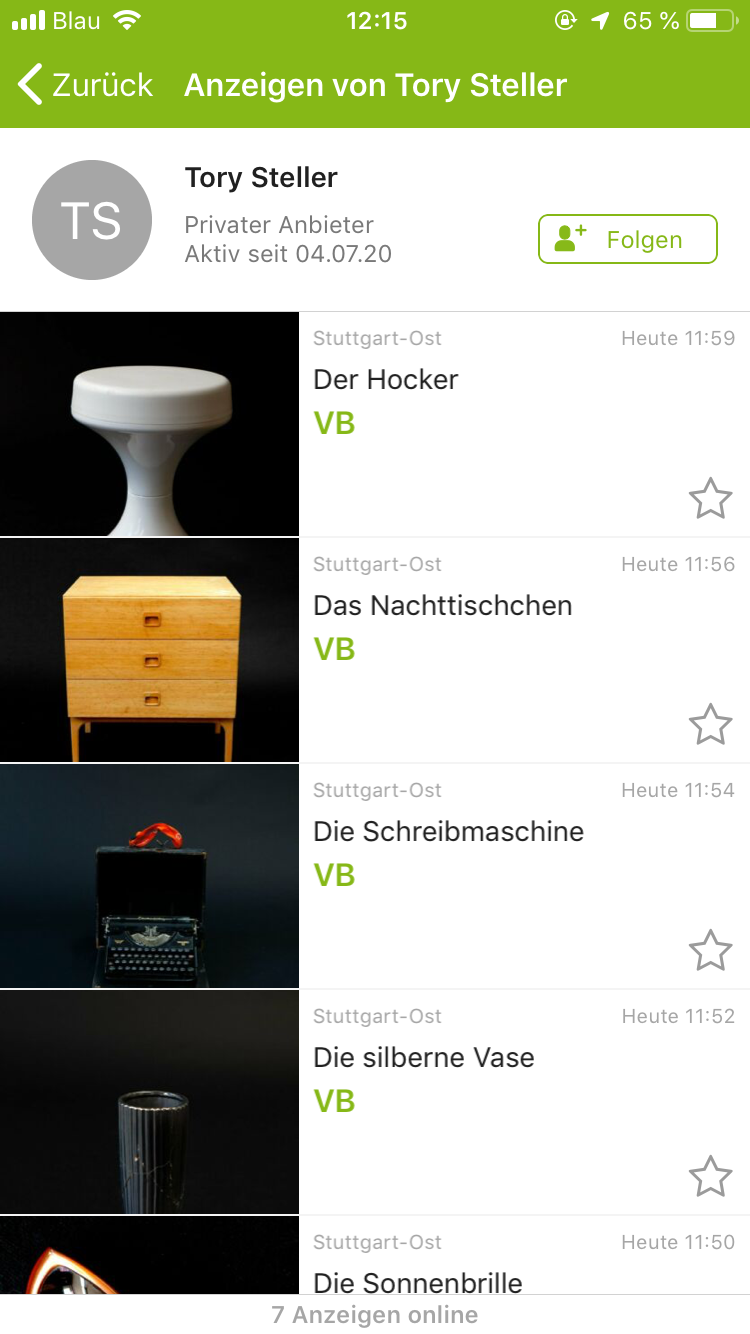Screen dimensions: 750x1334
Task: Save Der Hocker with the star icon
Action: click(710, 499)
